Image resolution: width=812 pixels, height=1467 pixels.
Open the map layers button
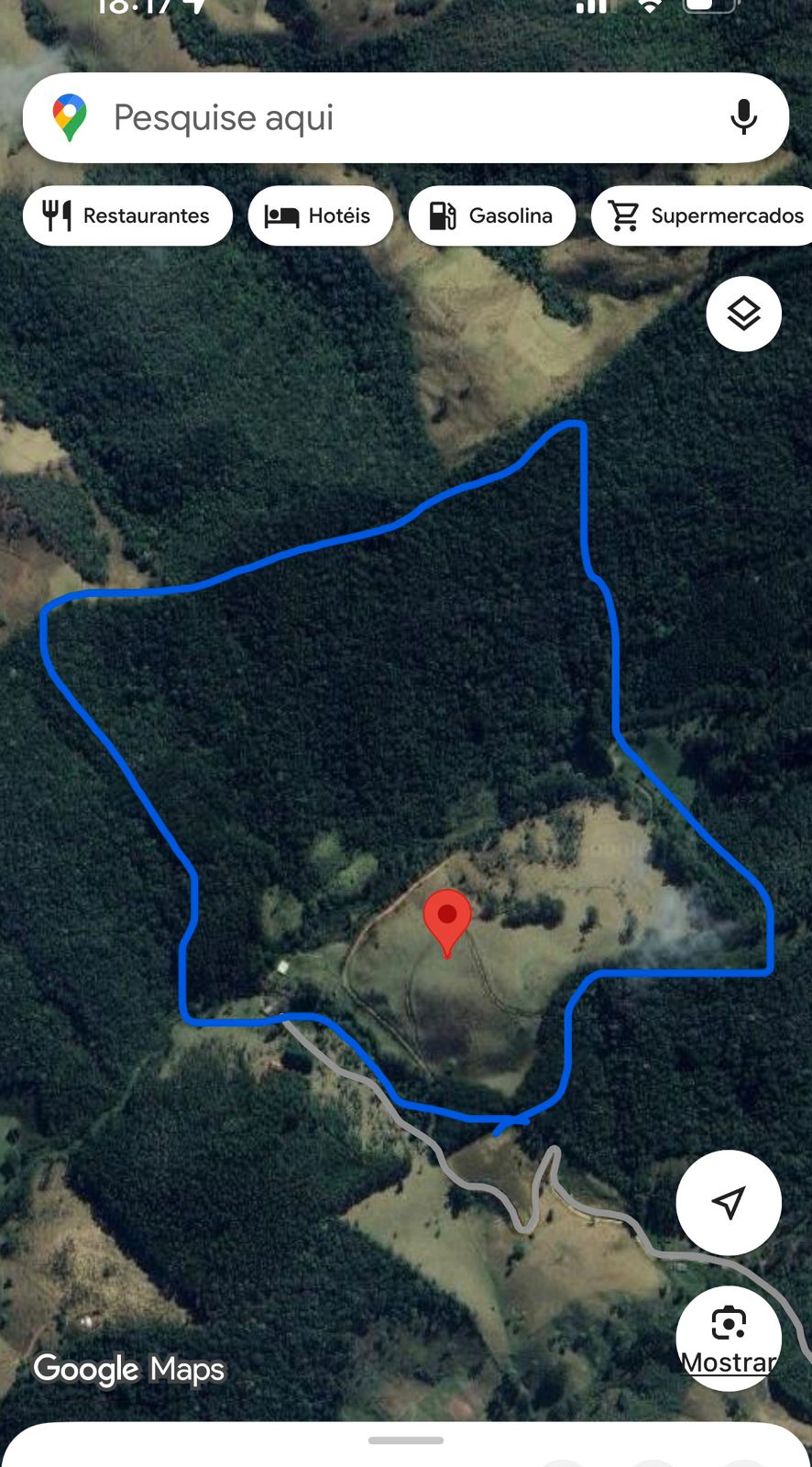point(743,314)
